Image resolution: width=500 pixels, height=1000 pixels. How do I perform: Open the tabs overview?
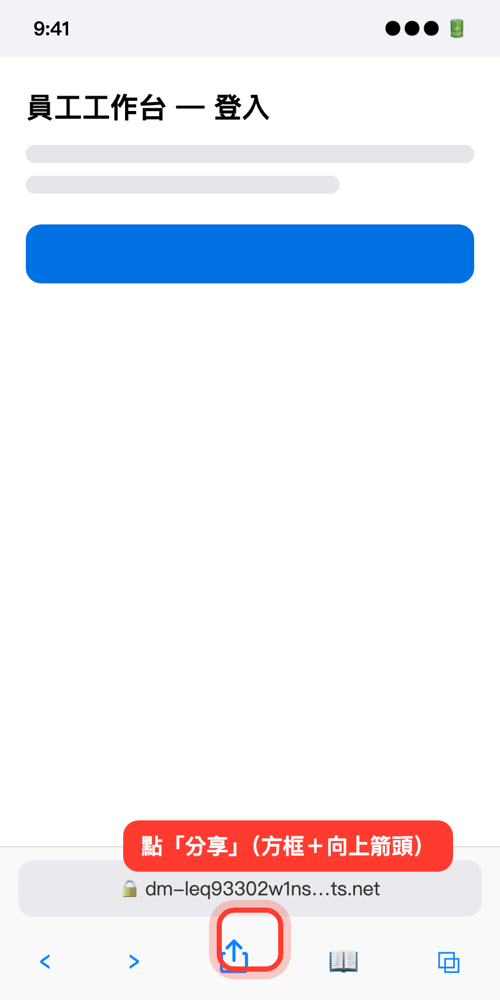coord(448,962)
